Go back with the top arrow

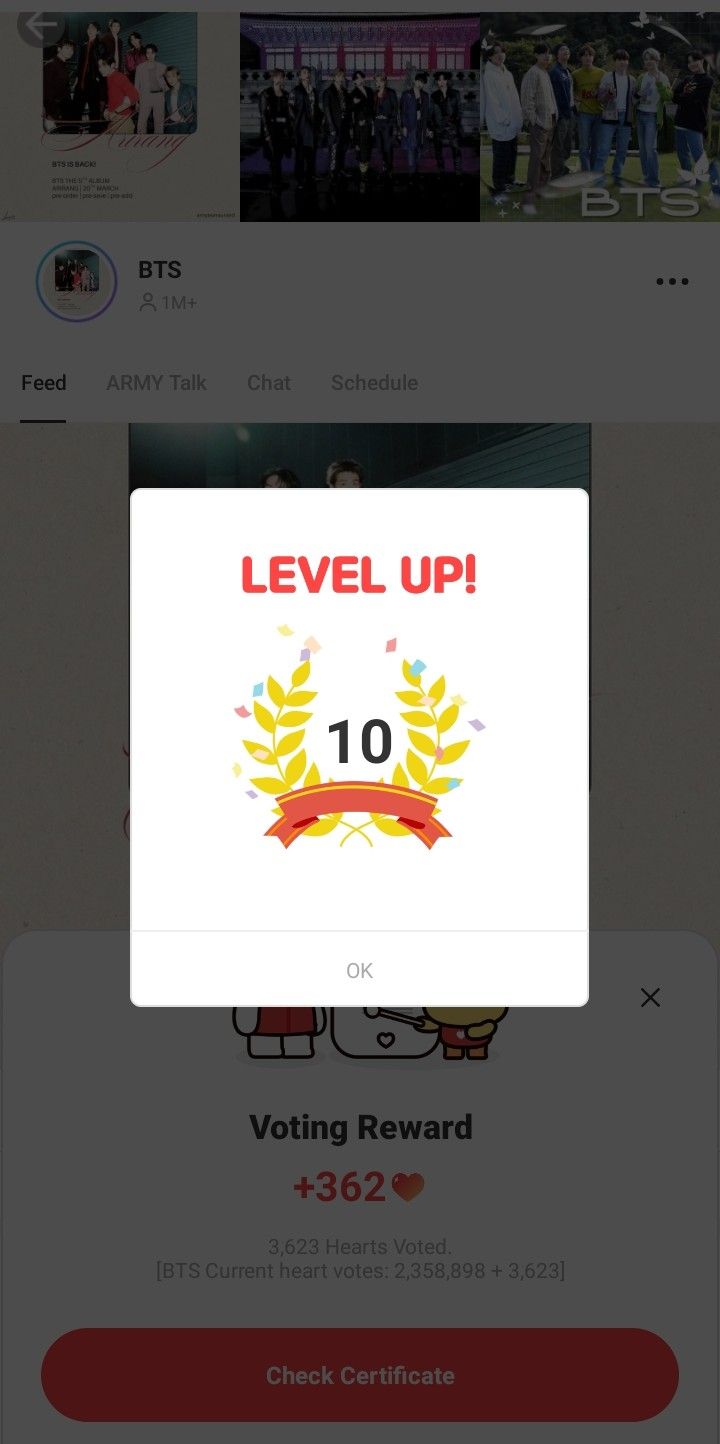coord(41,27)
